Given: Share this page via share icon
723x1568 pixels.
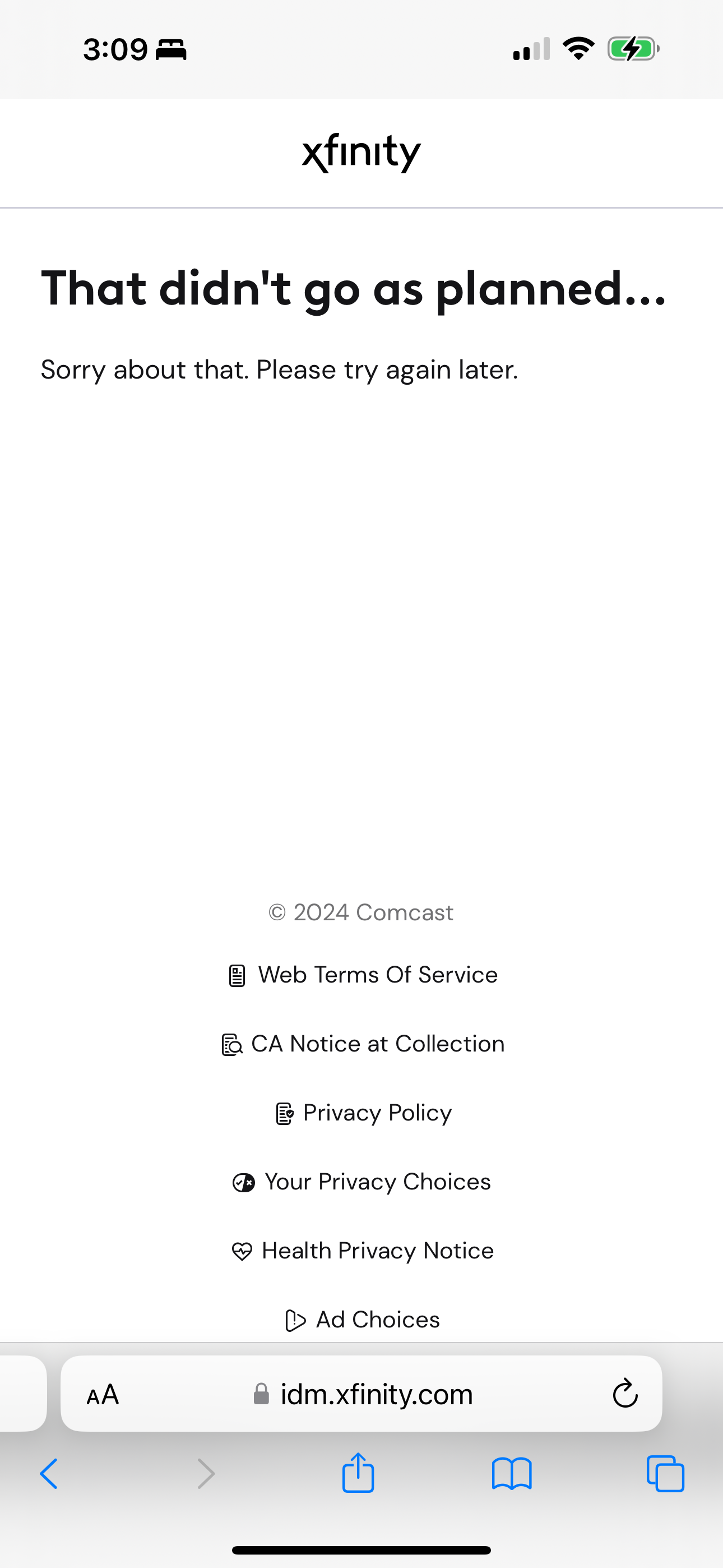Looking at the screenshot, I should pos(358,1473).
